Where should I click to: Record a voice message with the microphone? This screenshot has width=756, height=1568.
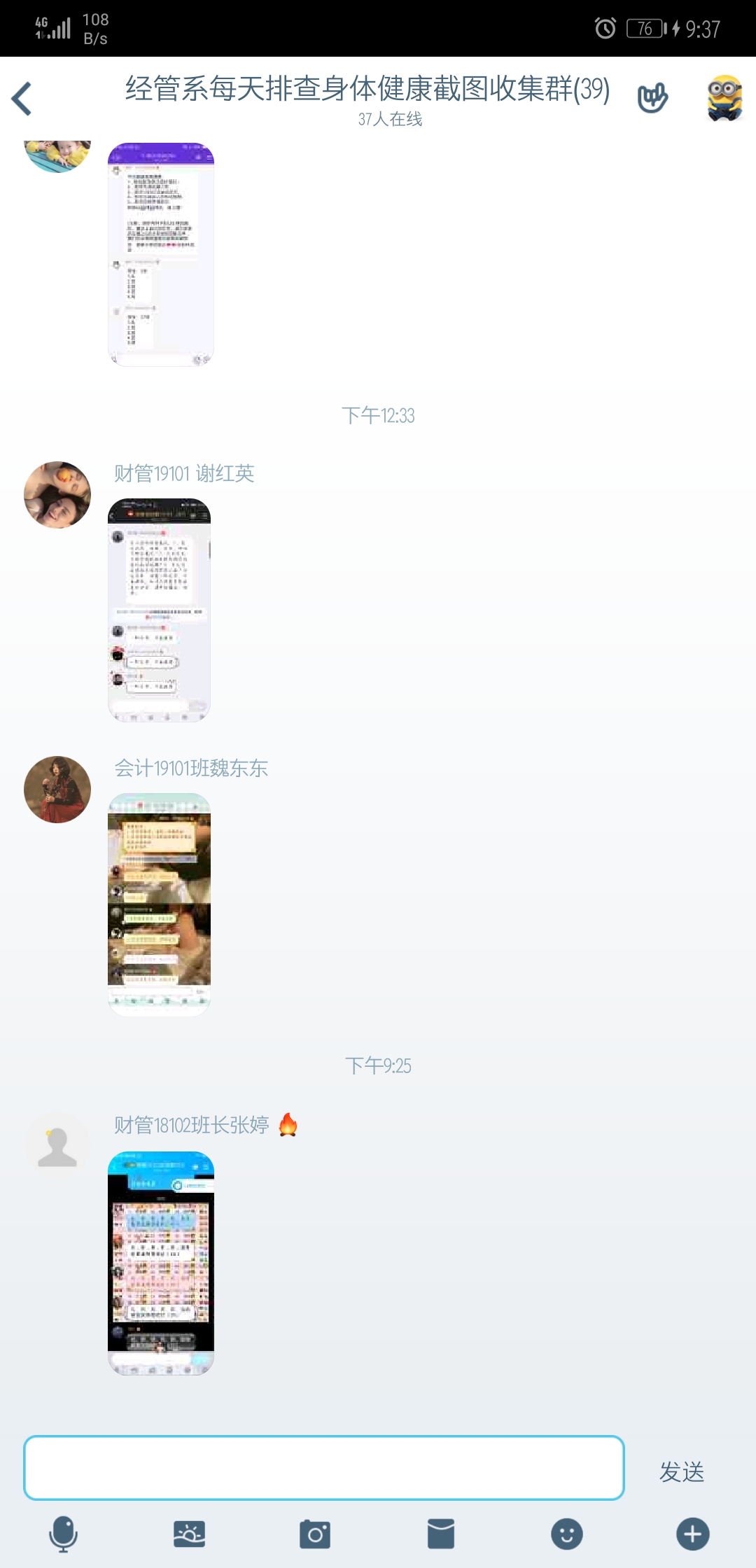pos(63,1534)
